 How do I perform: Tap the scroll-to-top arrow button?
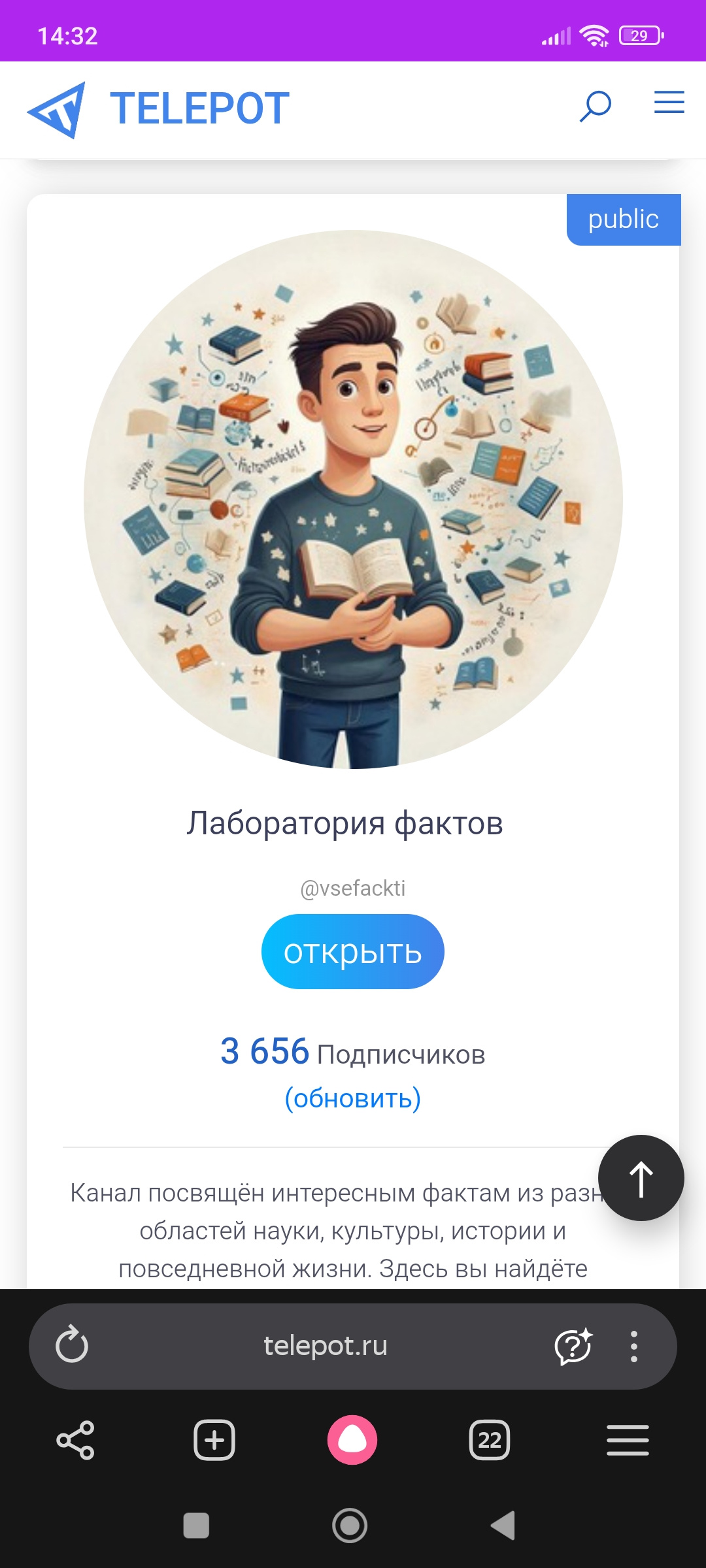641,1178
